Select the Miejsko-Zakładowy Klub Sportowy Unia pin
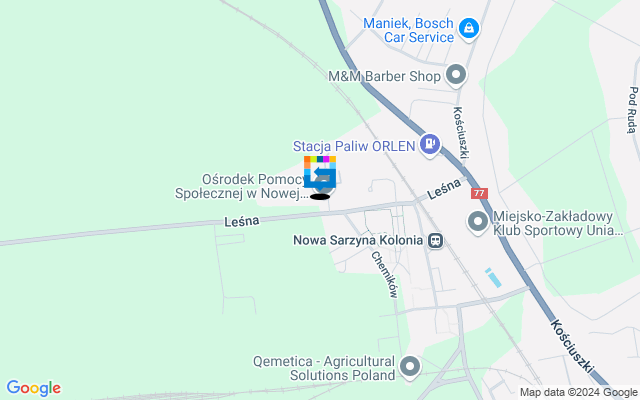The width and height of the screenshot is (640, 400). point(478,221)
